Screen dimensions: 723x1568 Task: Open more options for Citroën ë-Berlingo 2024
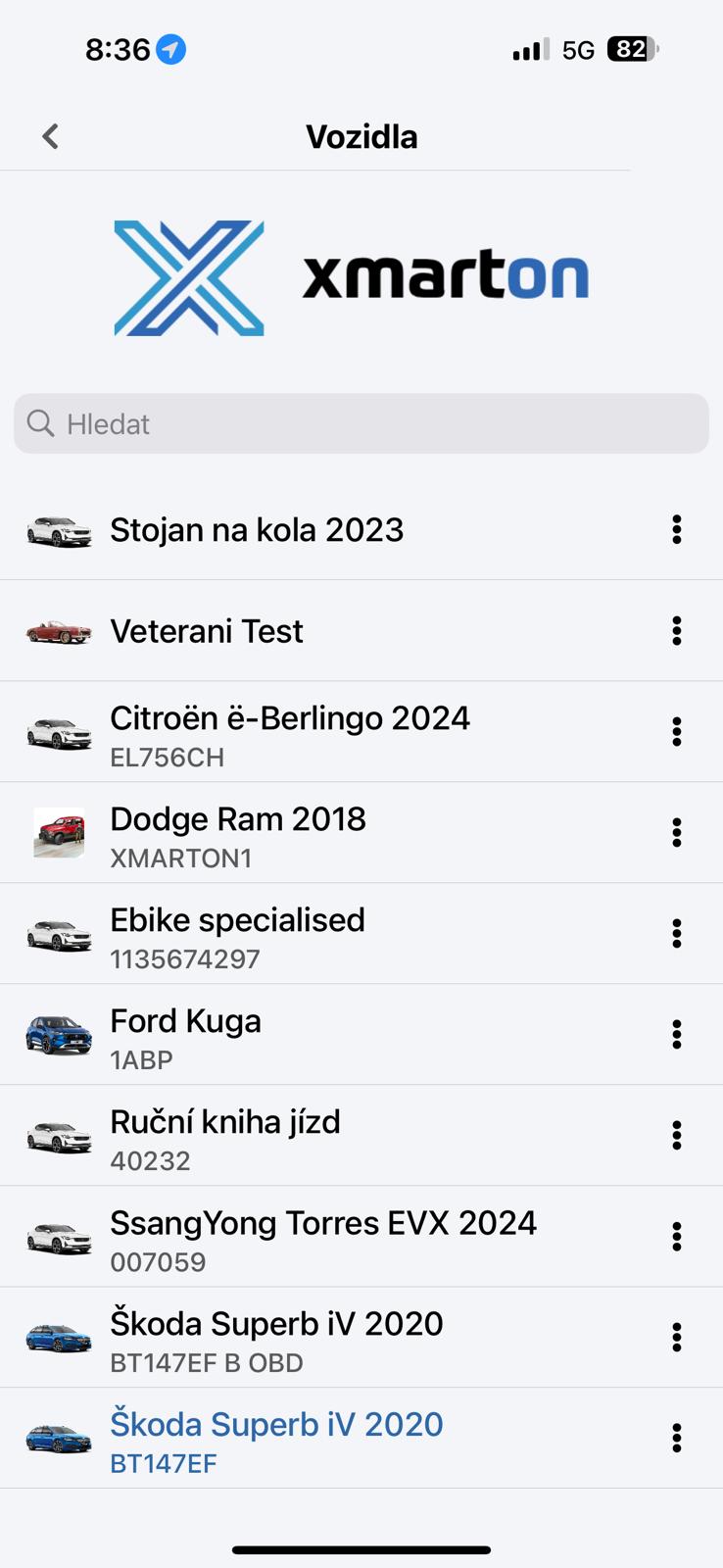pos(677,732)
